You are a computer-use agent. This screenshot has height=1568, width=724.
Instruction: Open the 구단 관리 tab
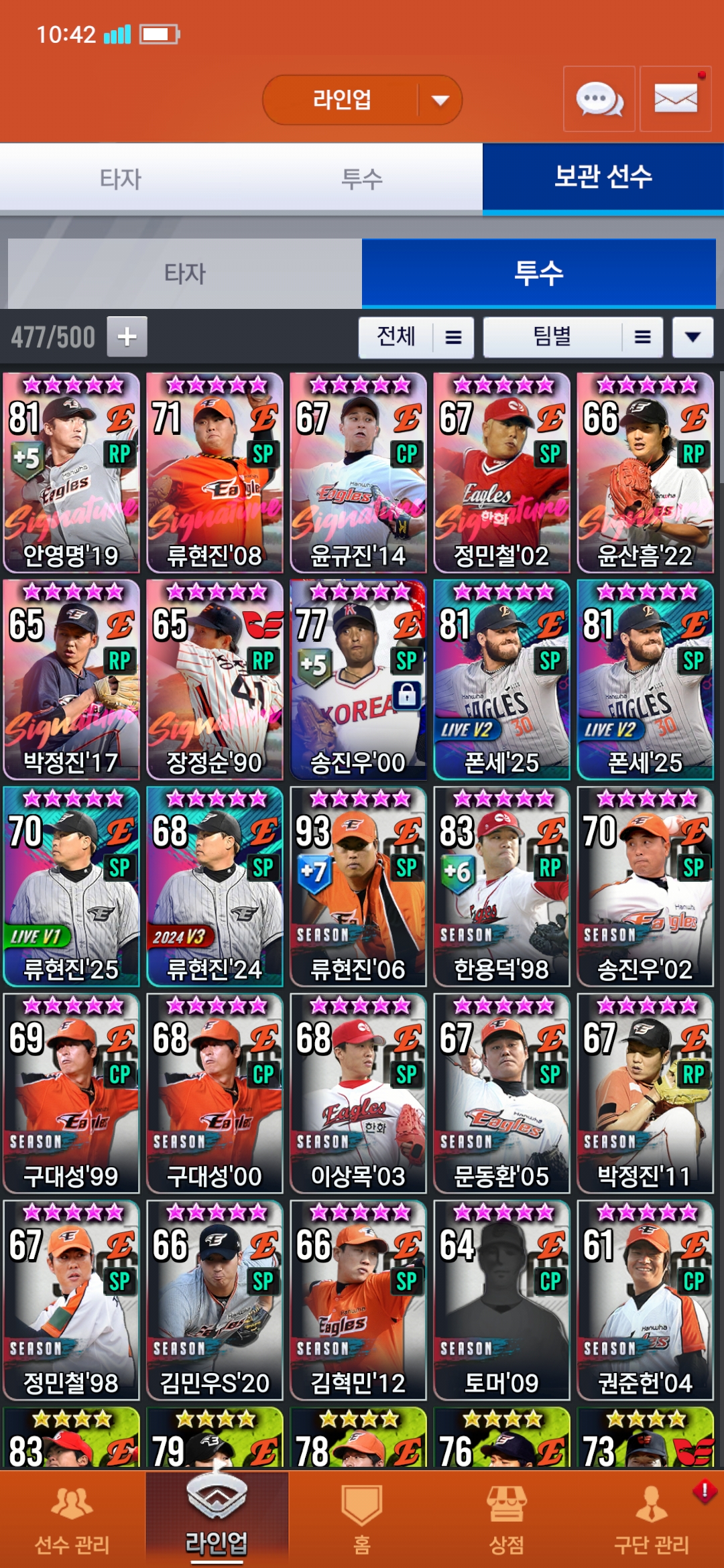pyautogui.click(x=652, y=1520)
